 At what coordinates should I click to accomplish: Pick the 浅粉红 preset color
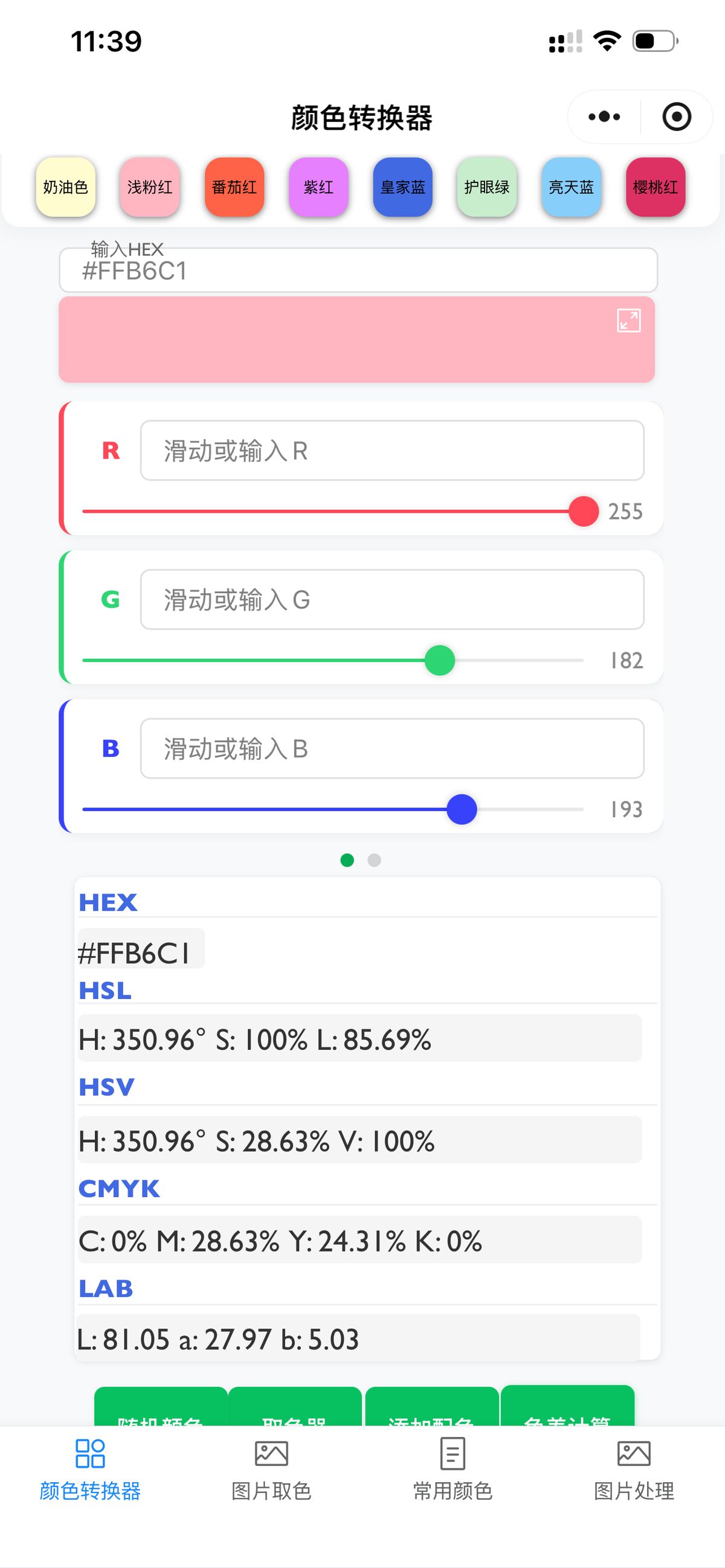pos(150,187)
